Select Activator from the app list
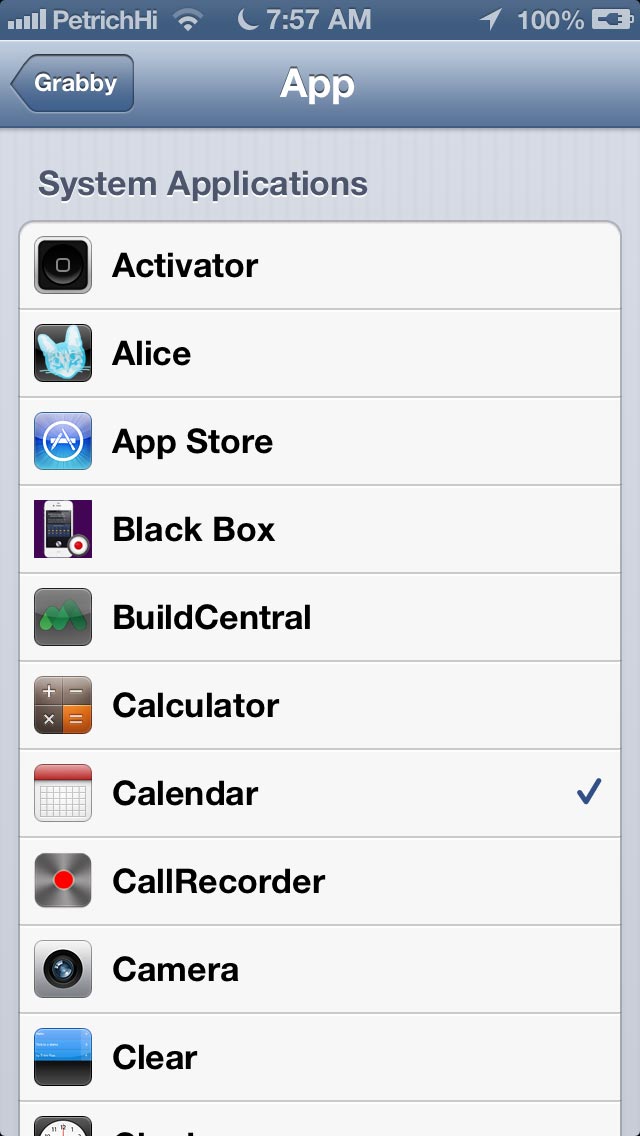The height and width of the screenshot is (1136, 640). click(x=320, y=266)
